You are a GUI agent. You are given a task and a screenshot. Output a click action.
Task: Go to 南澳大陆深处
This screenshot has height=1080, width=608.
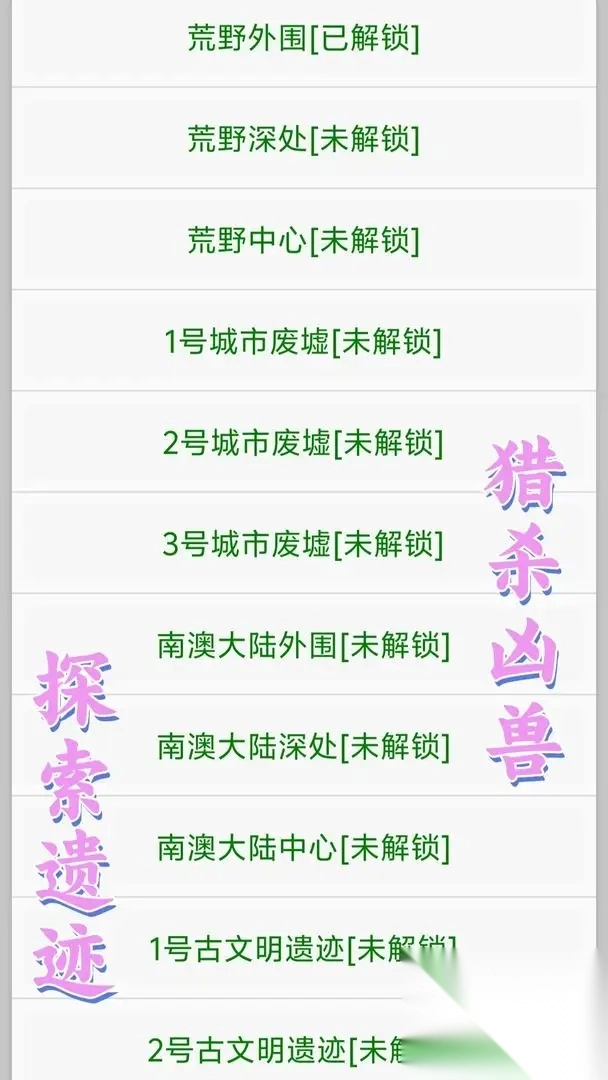tap(303, 746)
